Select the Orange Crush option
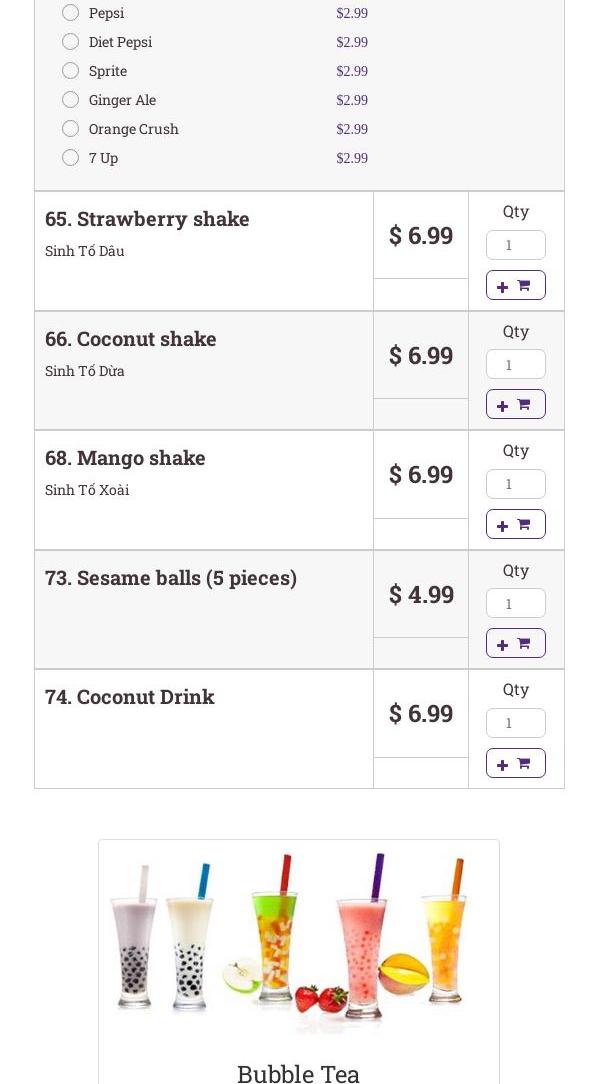The image size is (605, 1084). tap(70, 129)
